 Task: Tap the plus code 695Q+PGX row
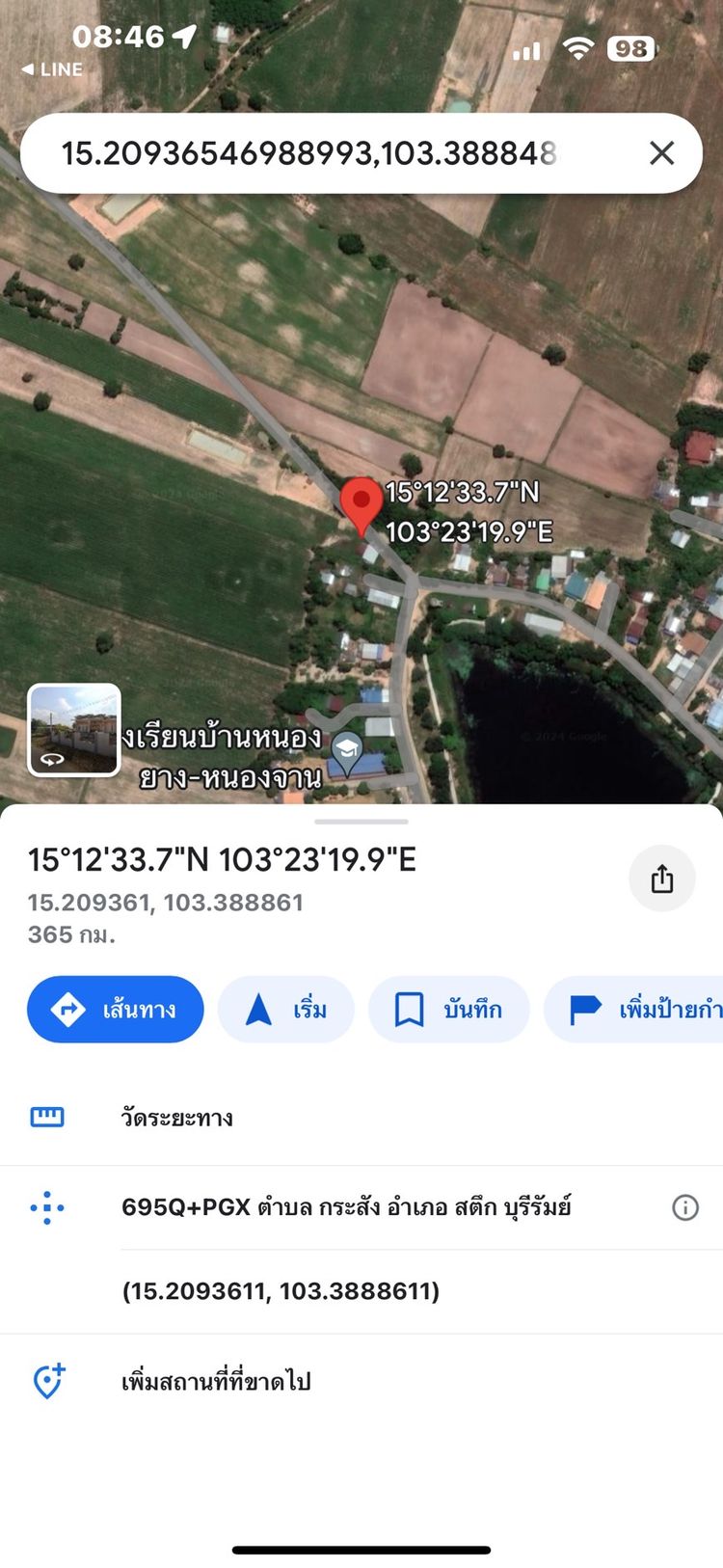347,1207
